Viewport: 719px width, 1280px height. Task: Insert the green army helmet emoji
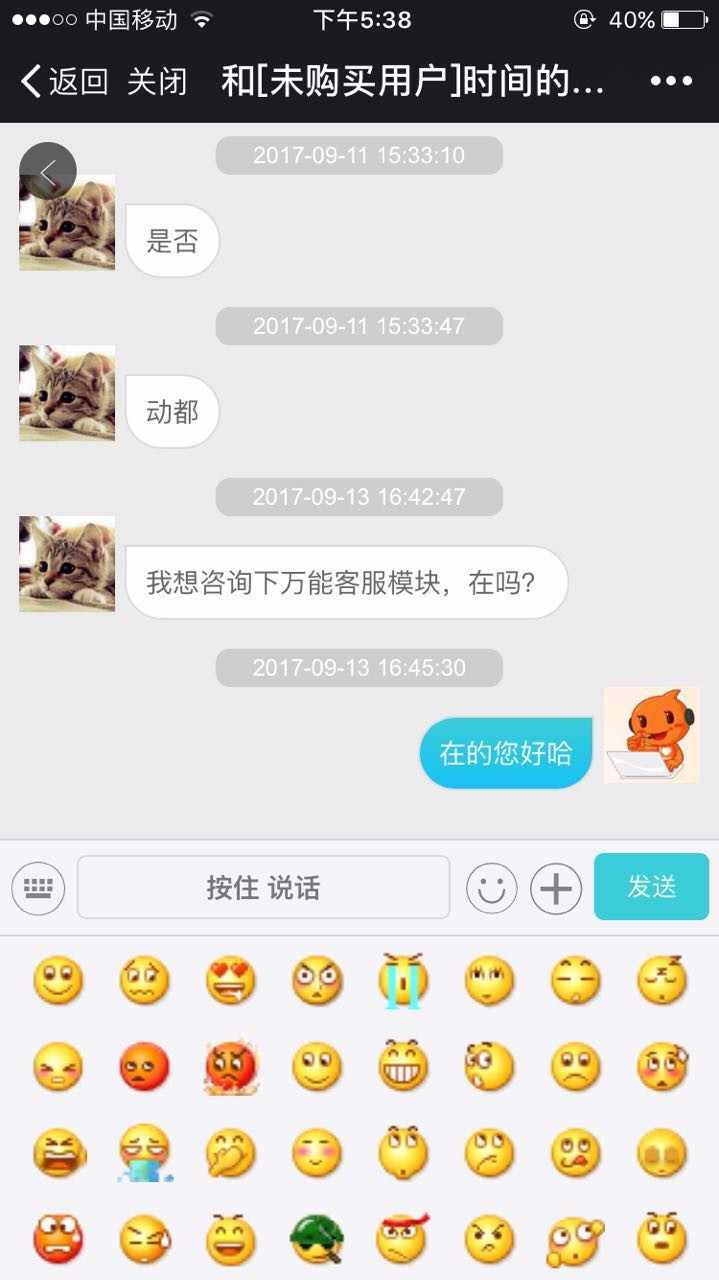pos(316,1240)
